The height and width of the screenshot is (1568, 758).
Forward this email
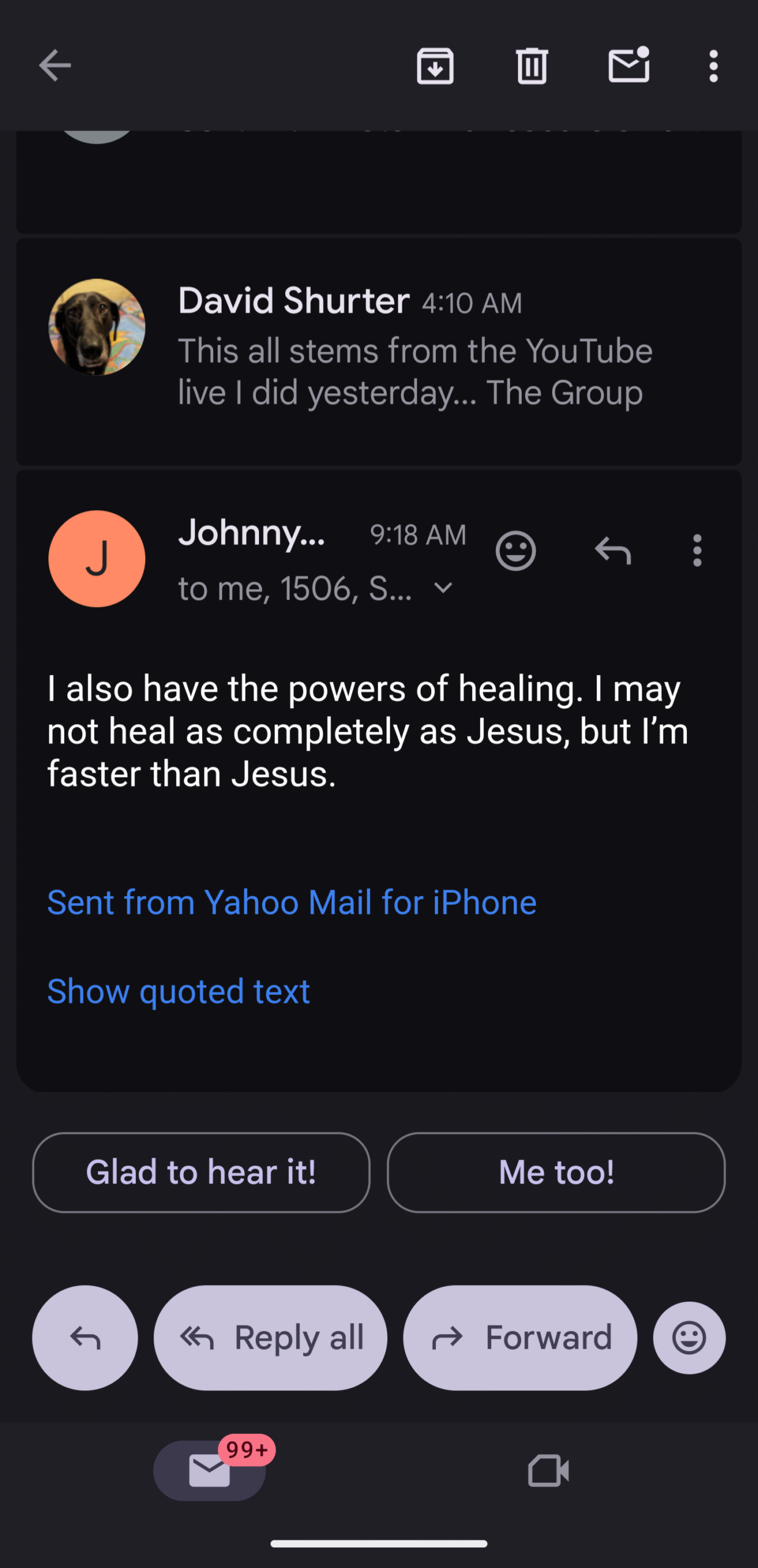520,1338
